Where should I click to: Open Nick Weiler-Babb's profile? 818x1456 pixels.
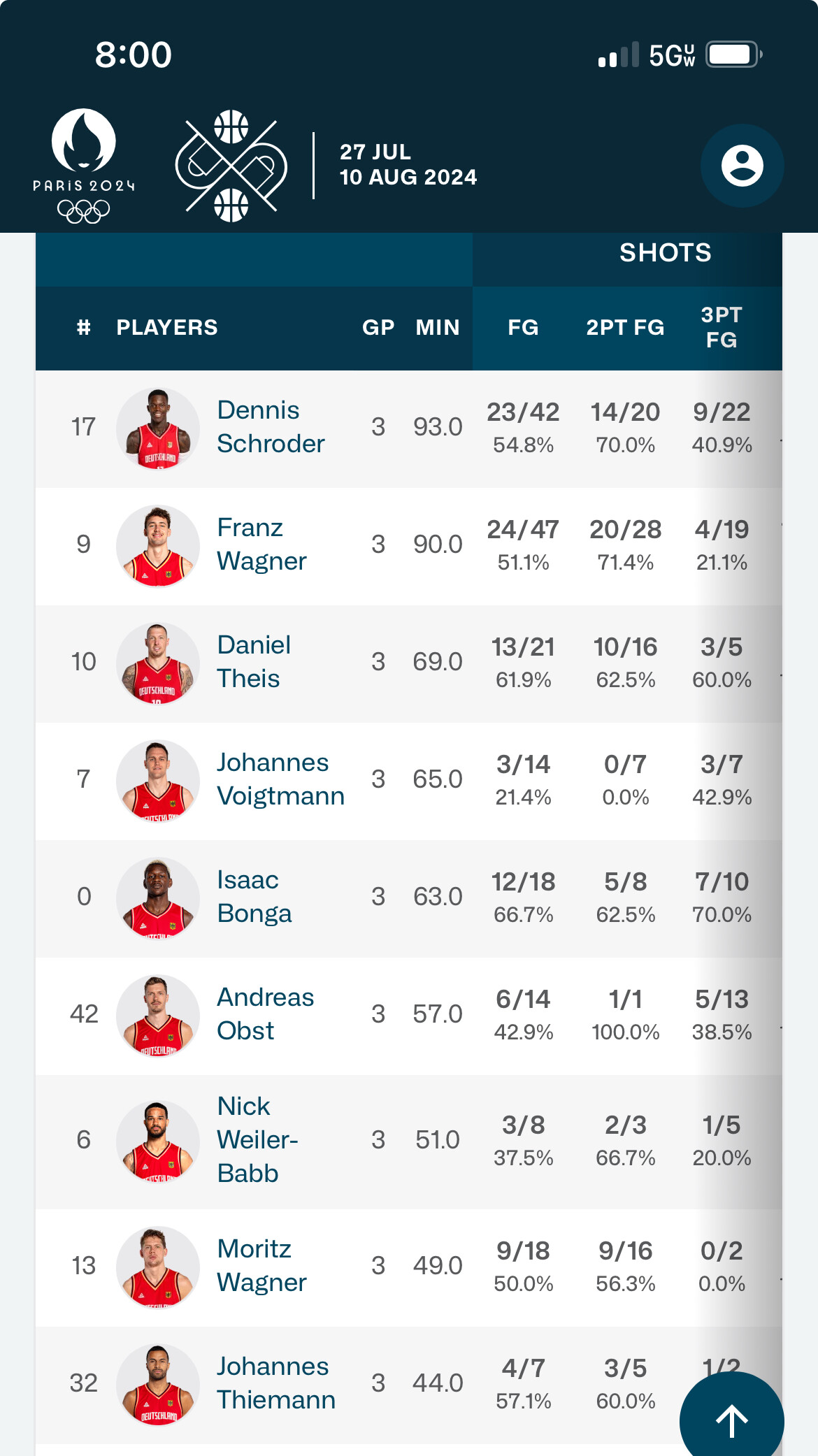coord(257,1140)
